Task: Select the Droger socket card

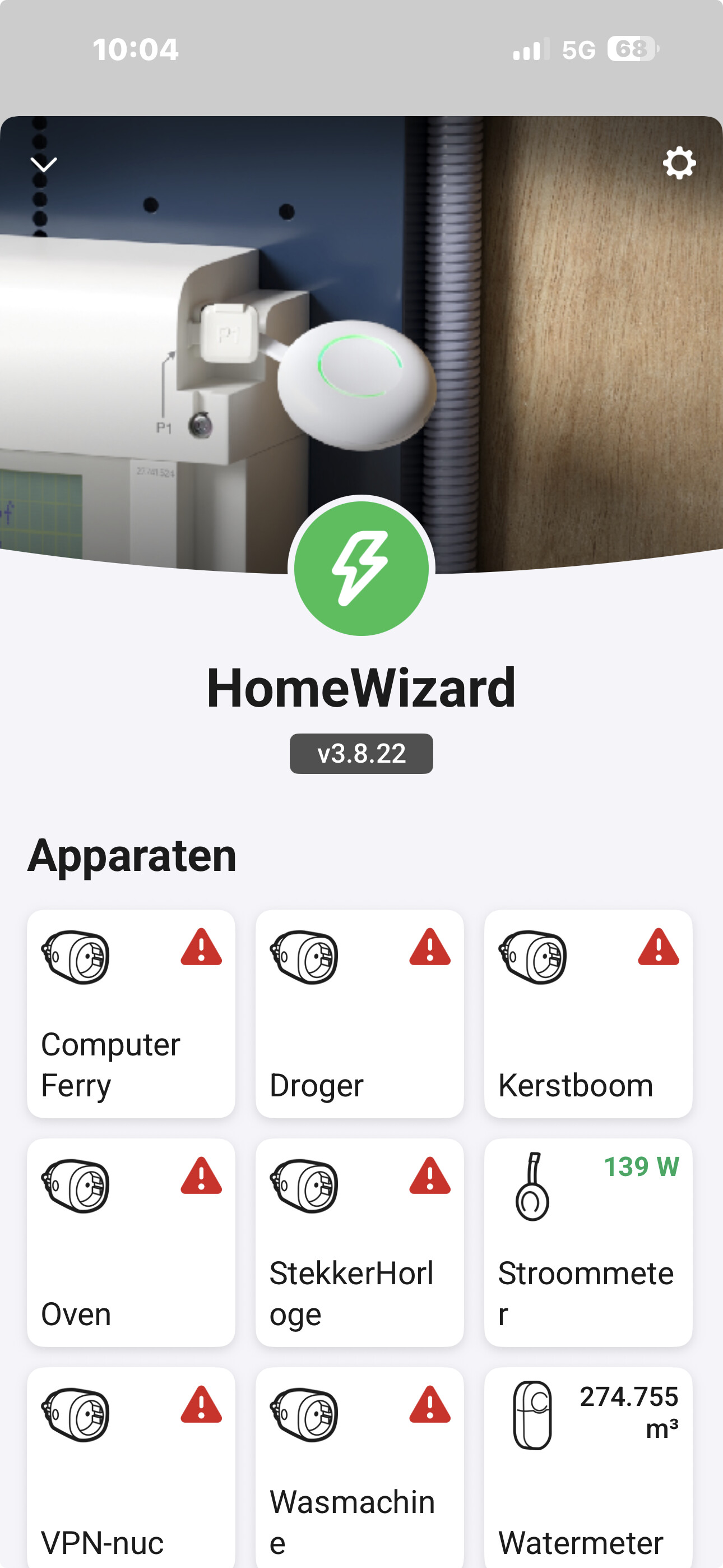Action: click(359, 1013)
